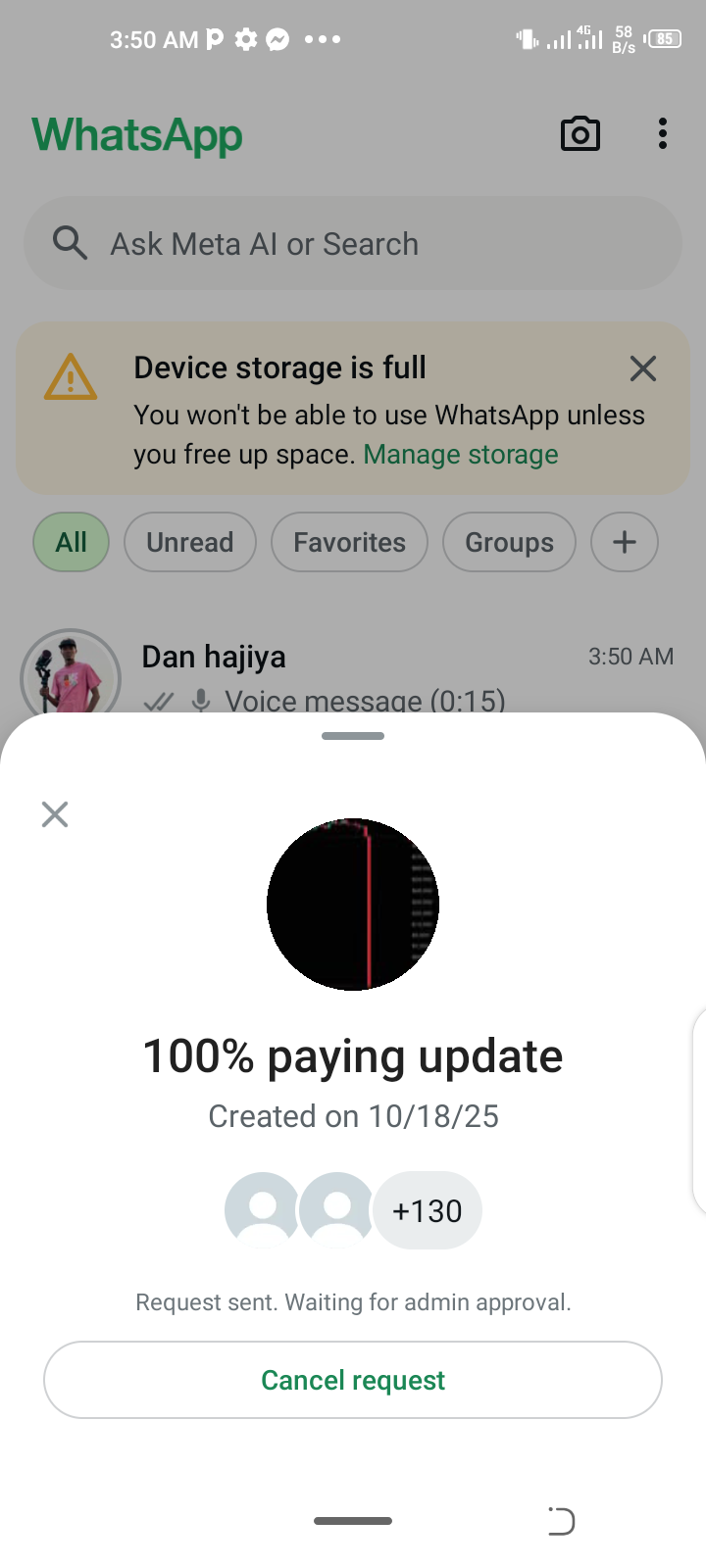Image resolution: width=706 pixels, height=1568 pixels.
Task: Switch to the Favorites filter
Action: [349, 542]
